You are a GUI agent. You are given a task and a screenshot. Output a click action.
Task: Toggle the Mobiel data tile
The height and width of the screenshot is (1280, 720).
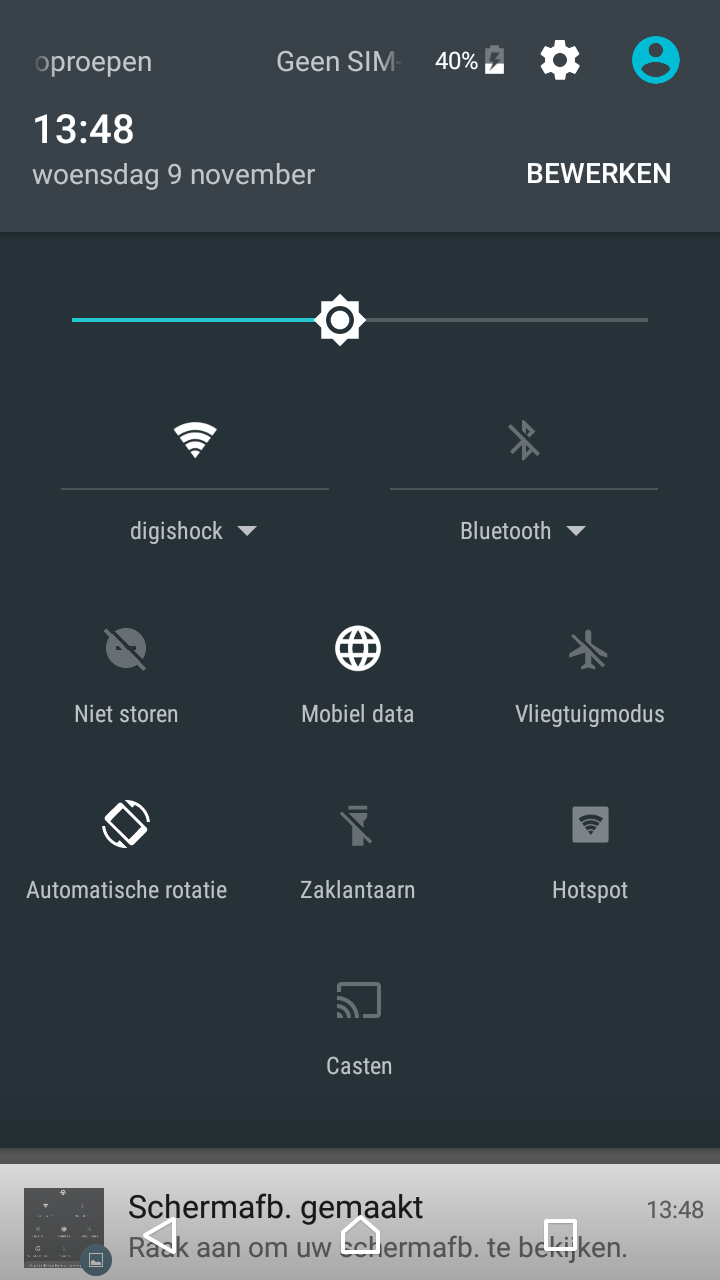click(358, 675)
